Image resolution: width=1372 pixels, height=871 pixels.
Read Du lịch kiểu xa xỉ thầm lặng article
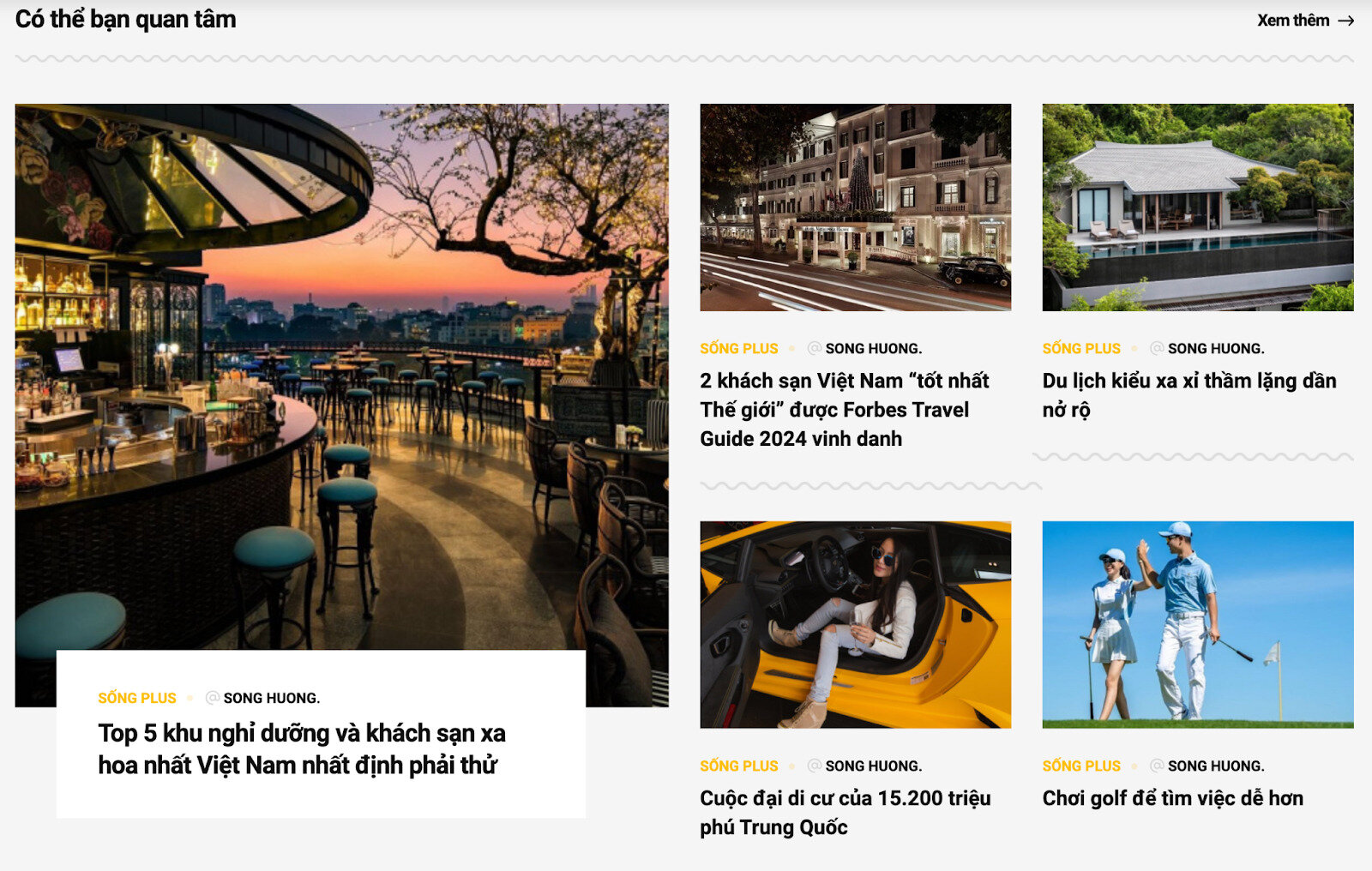(x=1188, y=394)
